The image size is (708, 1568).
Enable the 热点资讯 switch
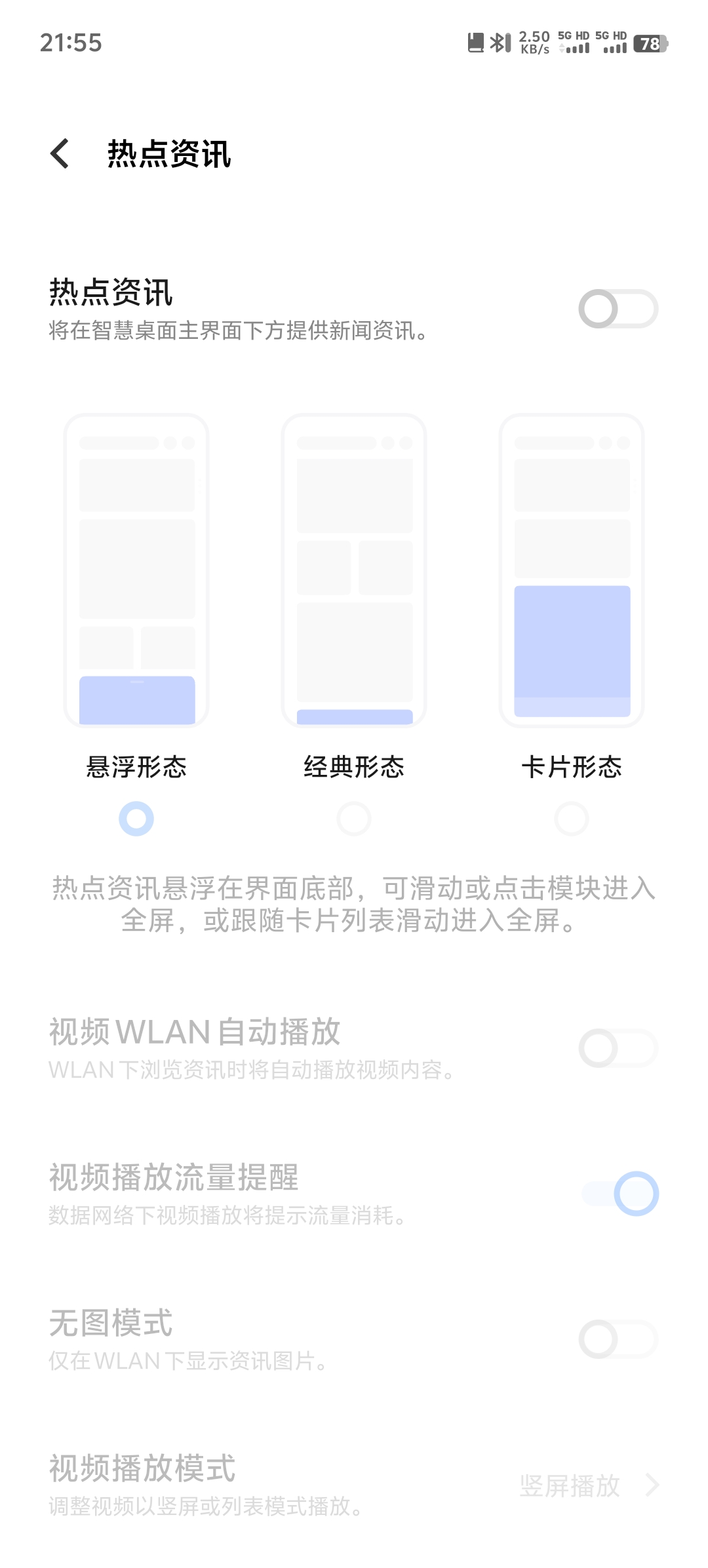[x=618, y=309]
